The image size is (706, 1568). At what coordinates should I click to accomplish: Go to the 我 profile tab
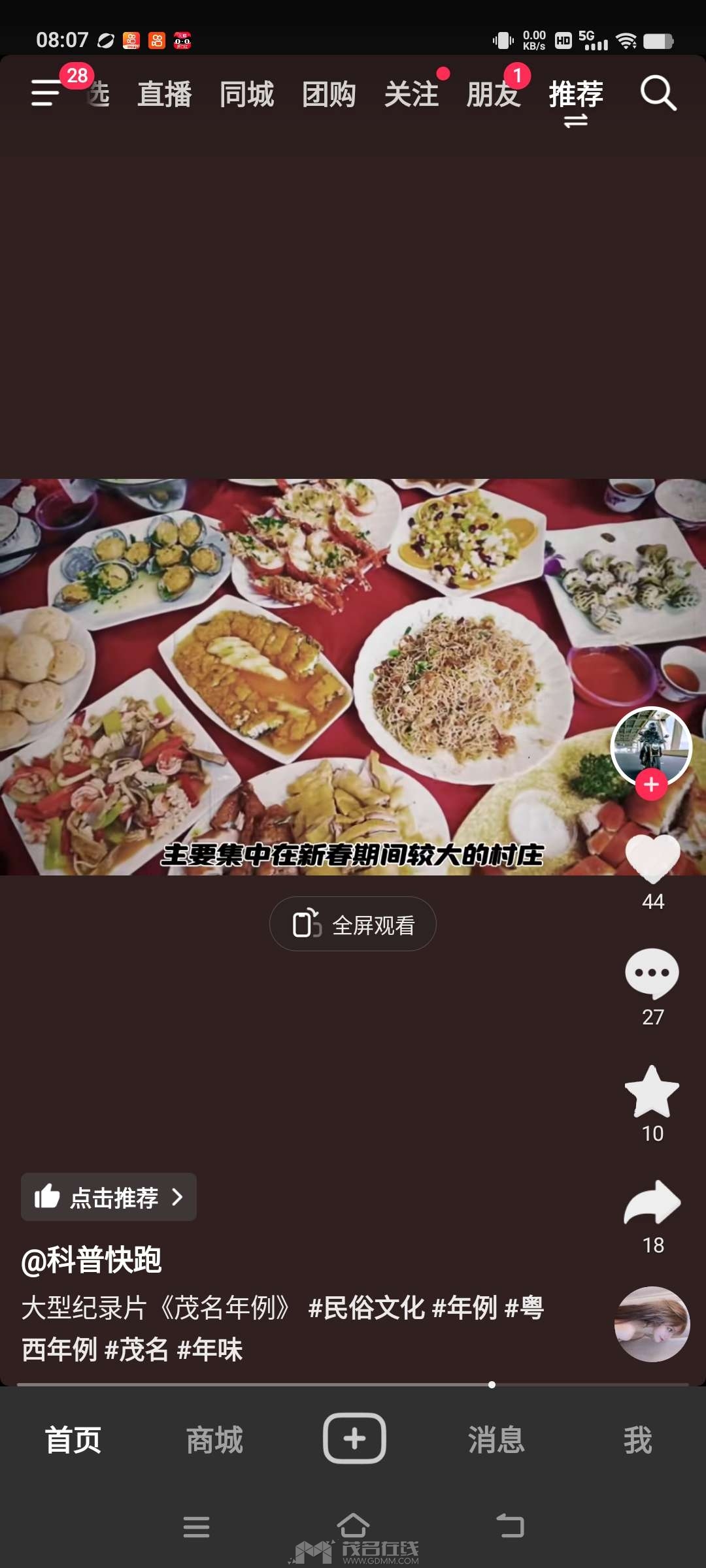coord(637,1440)
